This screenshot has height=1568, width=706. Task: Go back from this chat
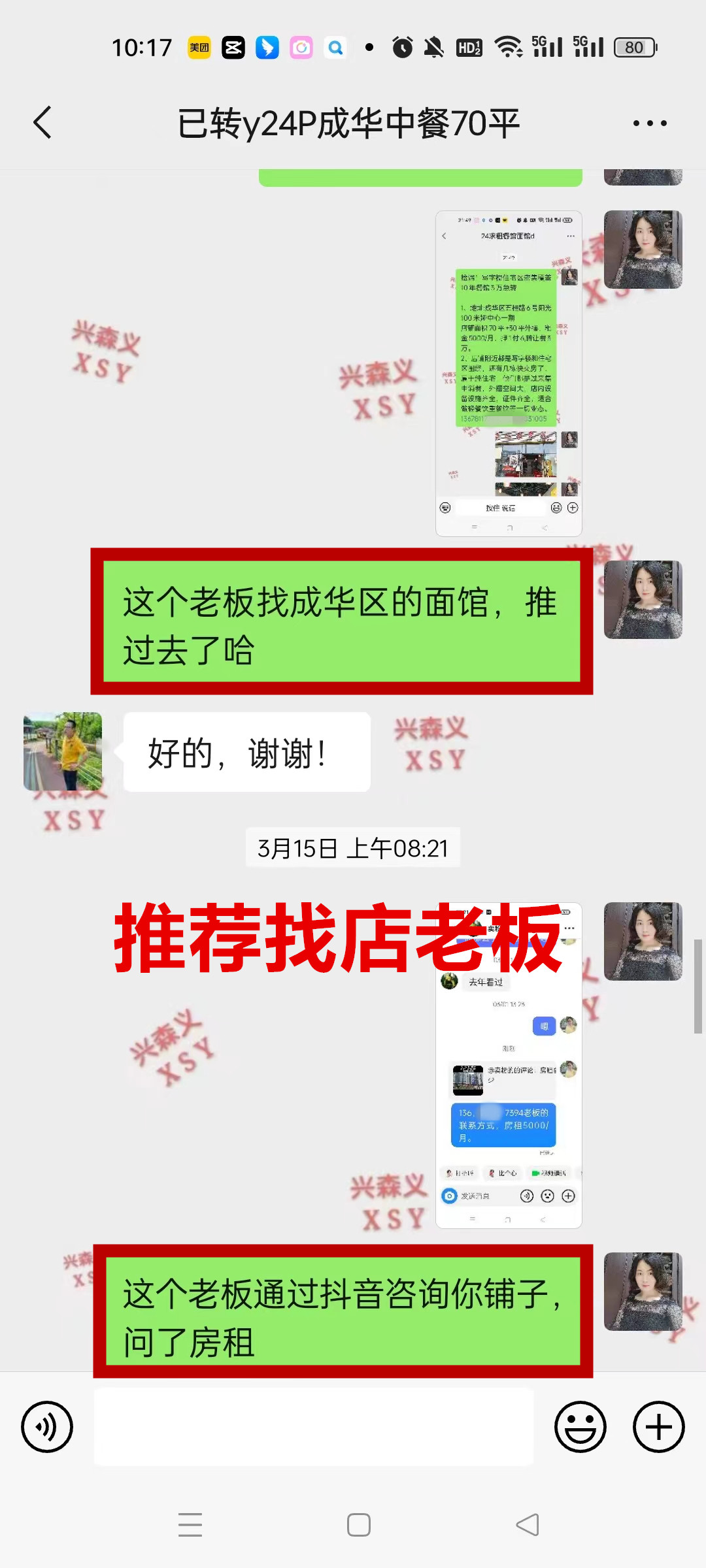pyautogui.click(x=43, y=123)
